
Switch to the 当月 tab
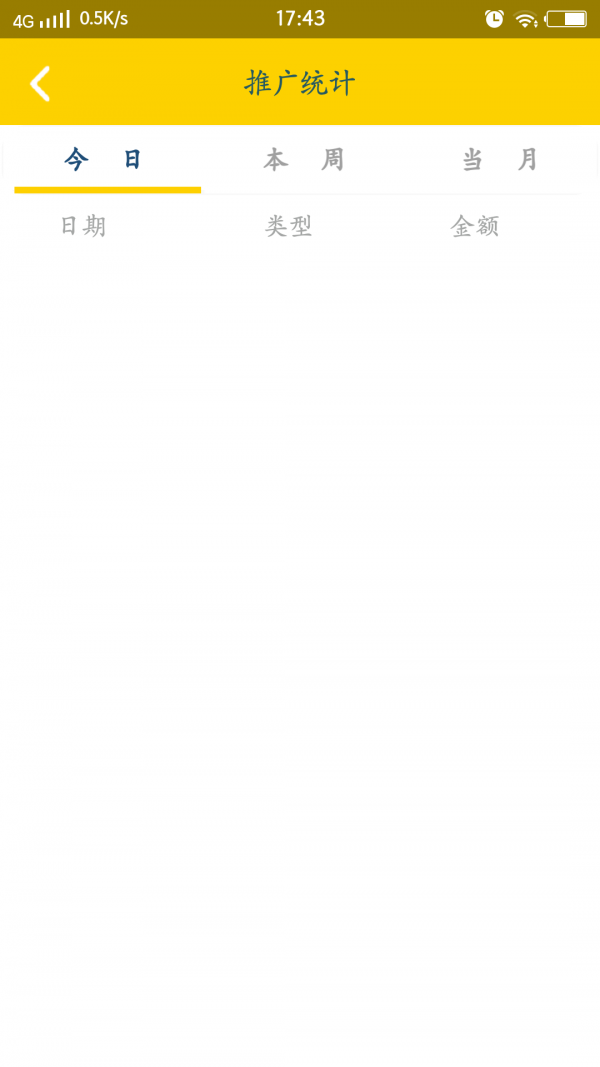(x=499, y=160)
